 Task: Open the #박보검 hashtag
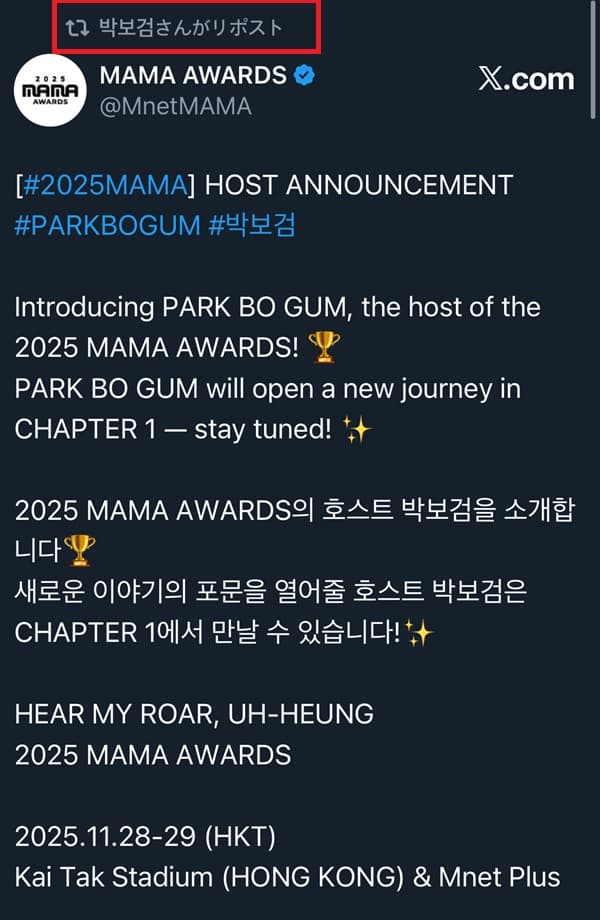coord(252,225)
